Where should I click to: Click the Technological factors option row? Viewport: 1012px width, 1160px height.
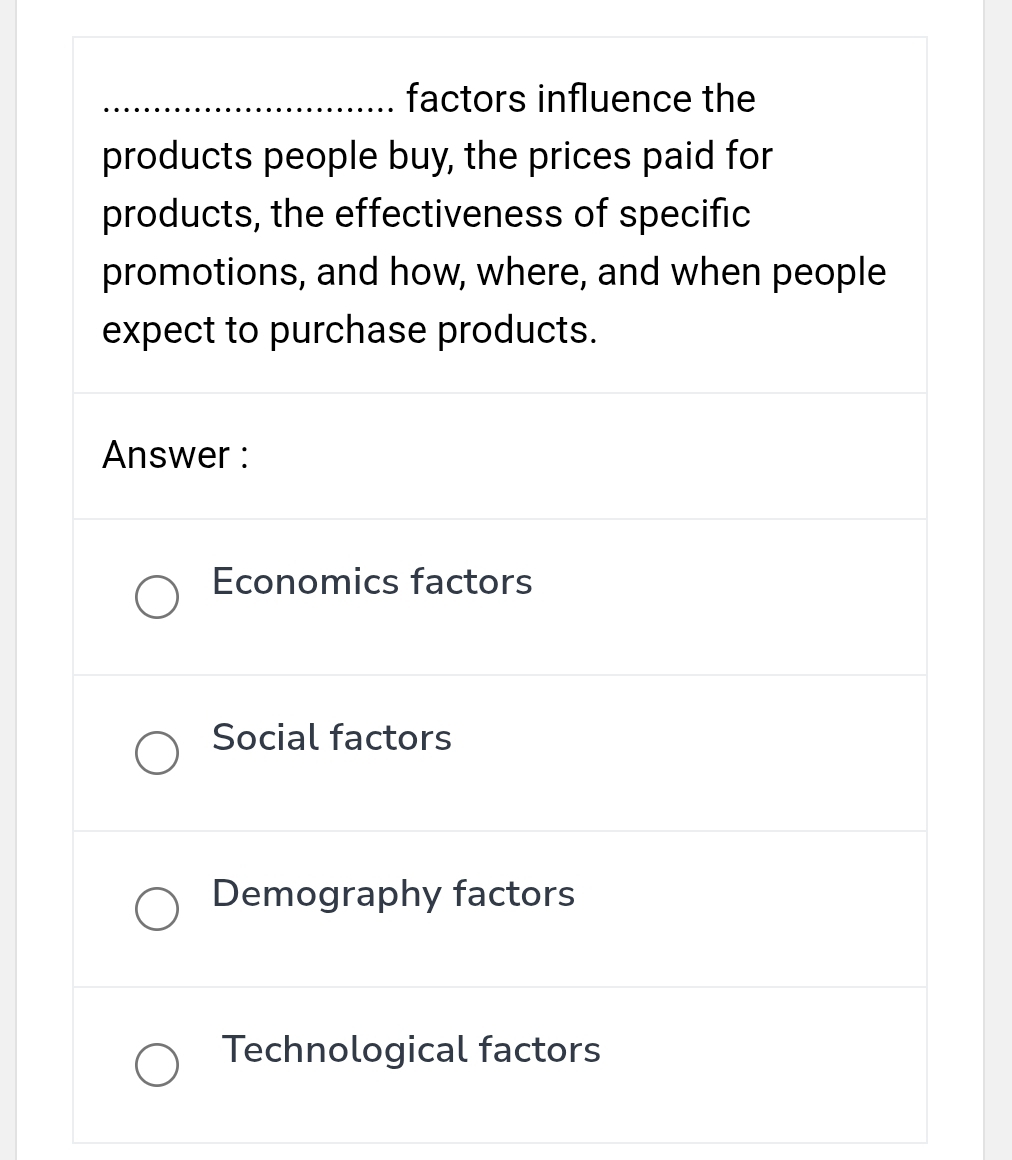tap(500, 1064)
